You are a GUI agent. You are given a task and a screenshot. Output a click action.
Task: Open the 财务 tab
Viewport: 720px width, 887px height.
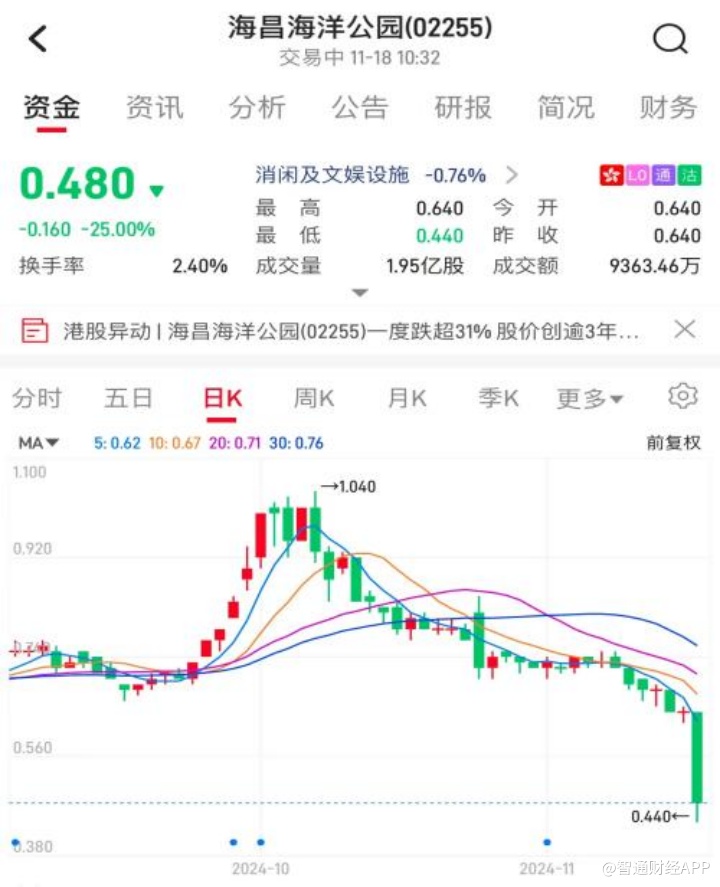668,108
